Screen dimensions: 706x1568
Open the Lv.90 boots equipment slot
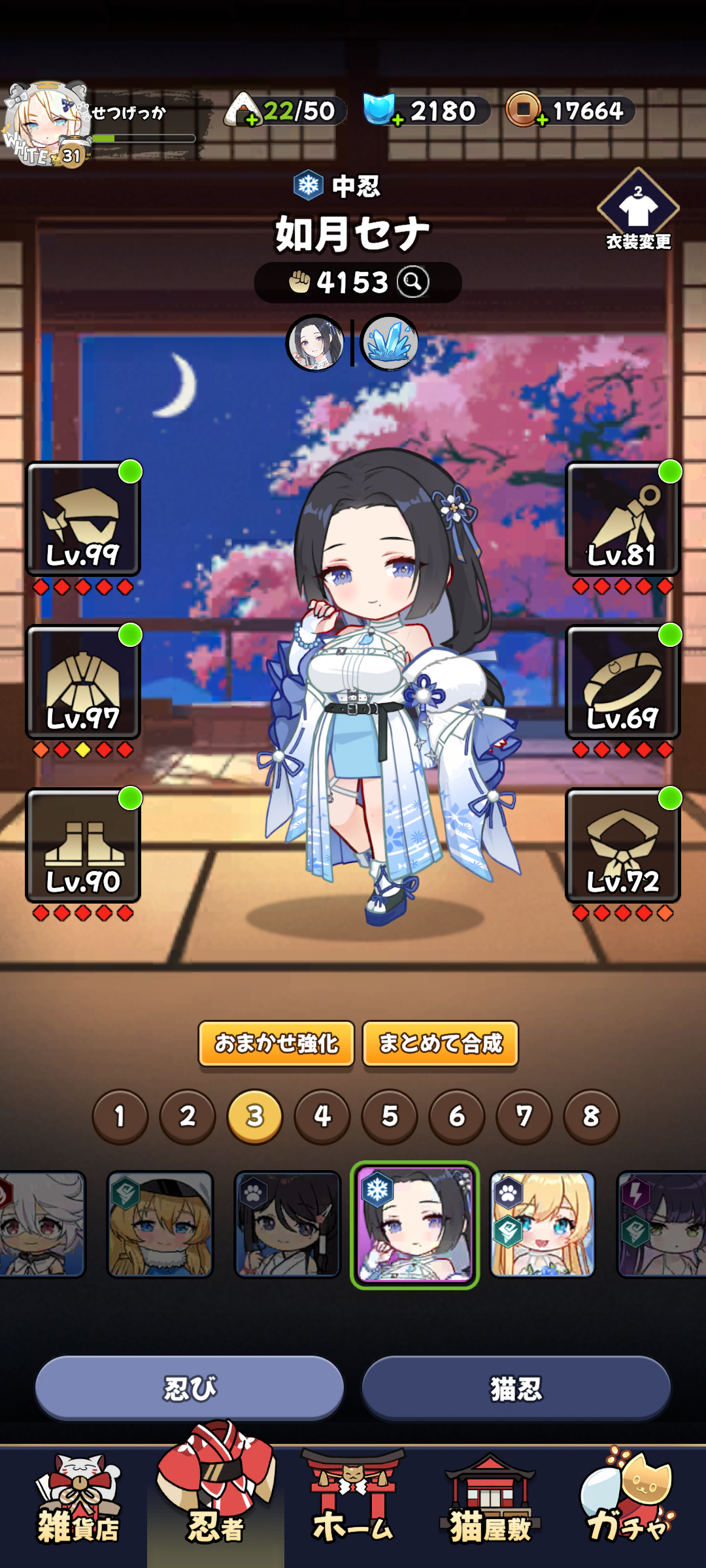(x=83, y=846)
